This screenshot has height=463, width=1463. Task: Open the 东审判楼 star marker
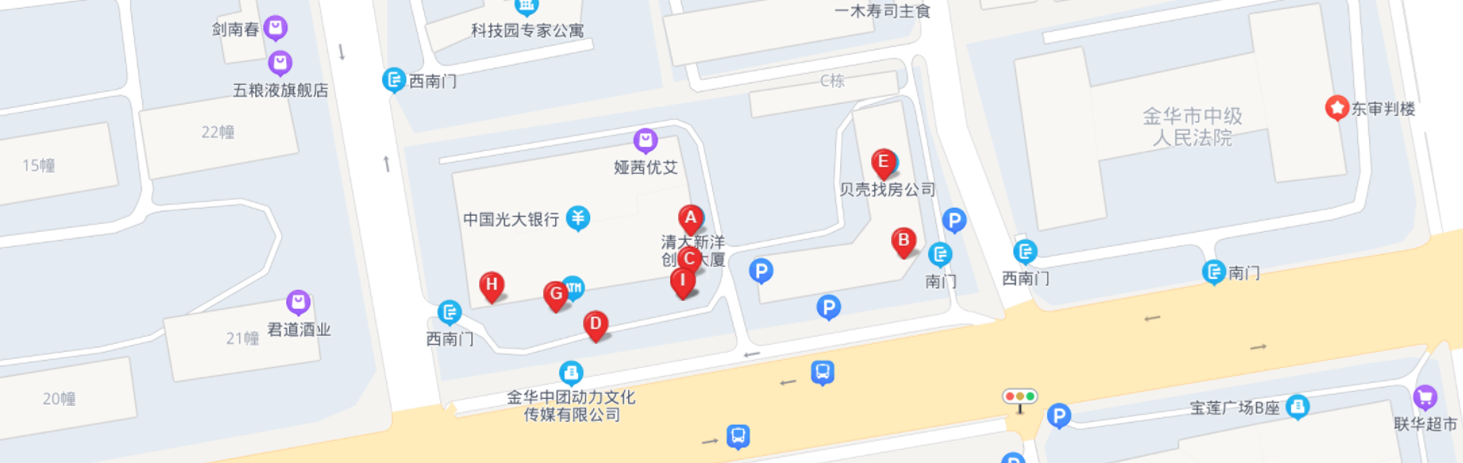pyautogui.click(x=1337, y=108)
